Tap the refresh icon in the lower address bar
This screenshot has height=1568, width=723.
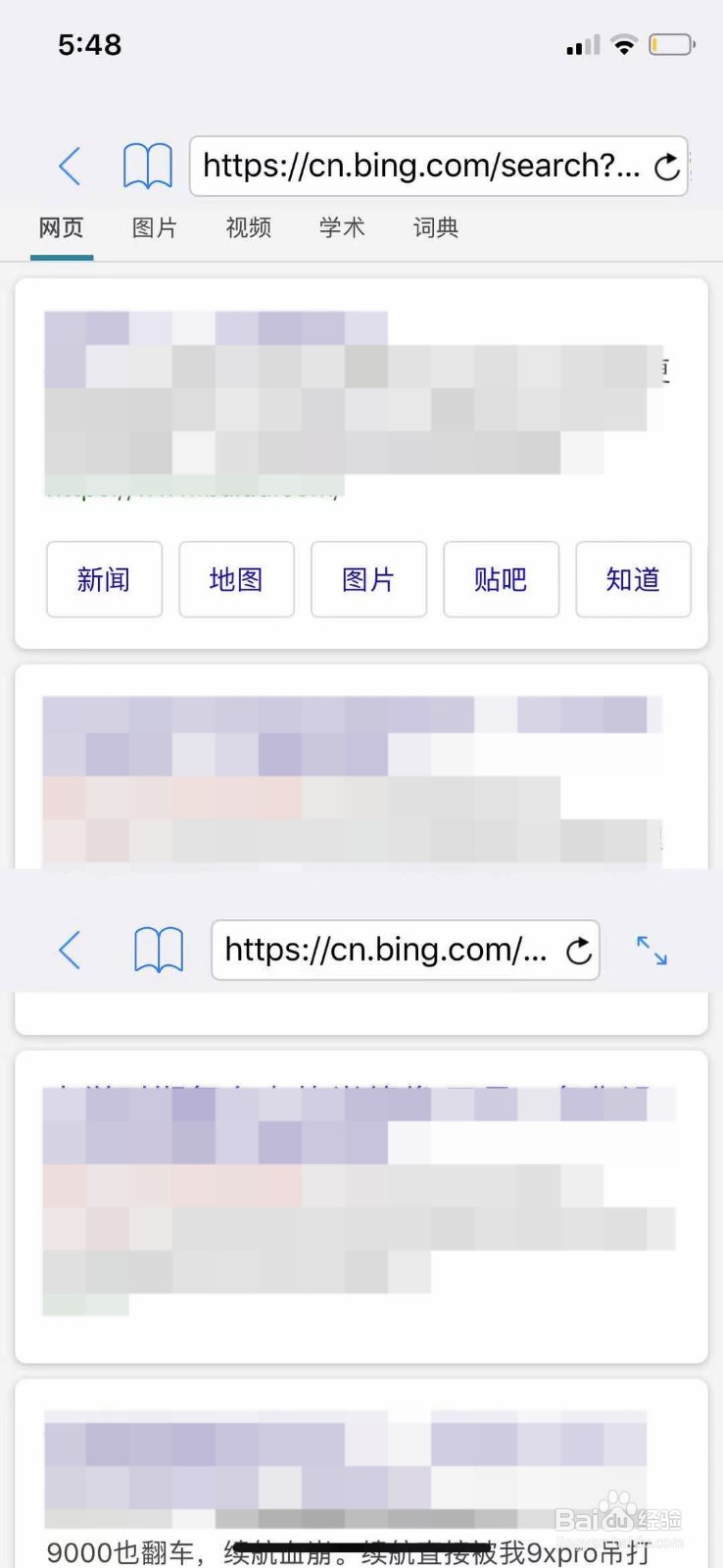point(580,950)
